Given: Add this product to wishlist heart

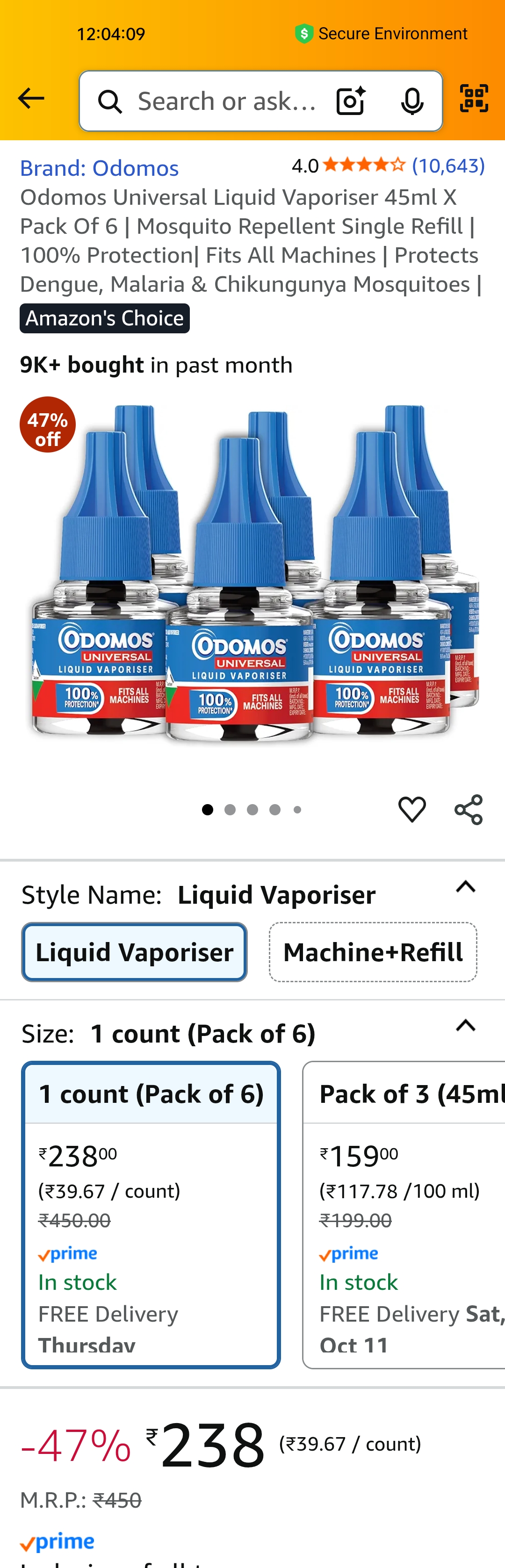Looking at the screenshot, I should click(412, 809).
